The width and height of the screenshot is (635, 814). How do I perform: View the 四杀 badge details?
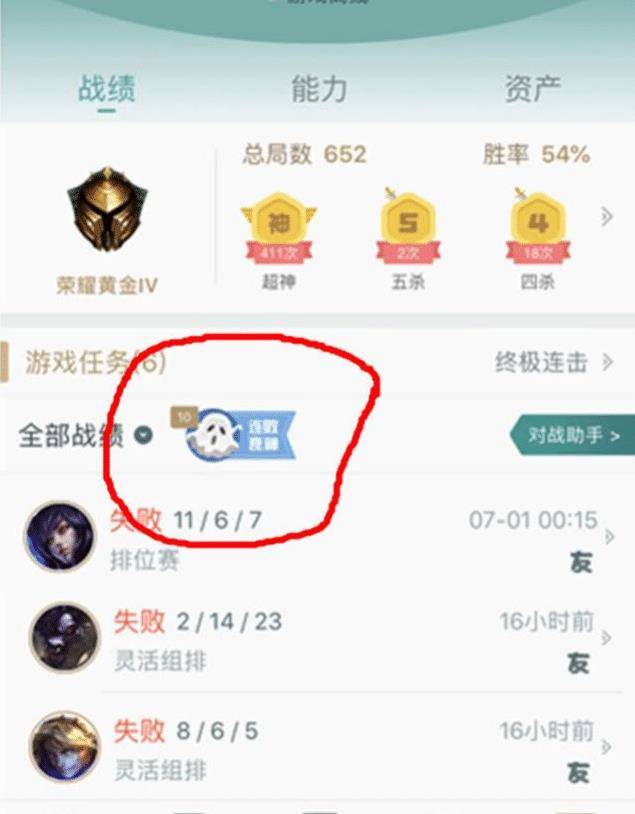pyautogui.click(x=538, y=232)
